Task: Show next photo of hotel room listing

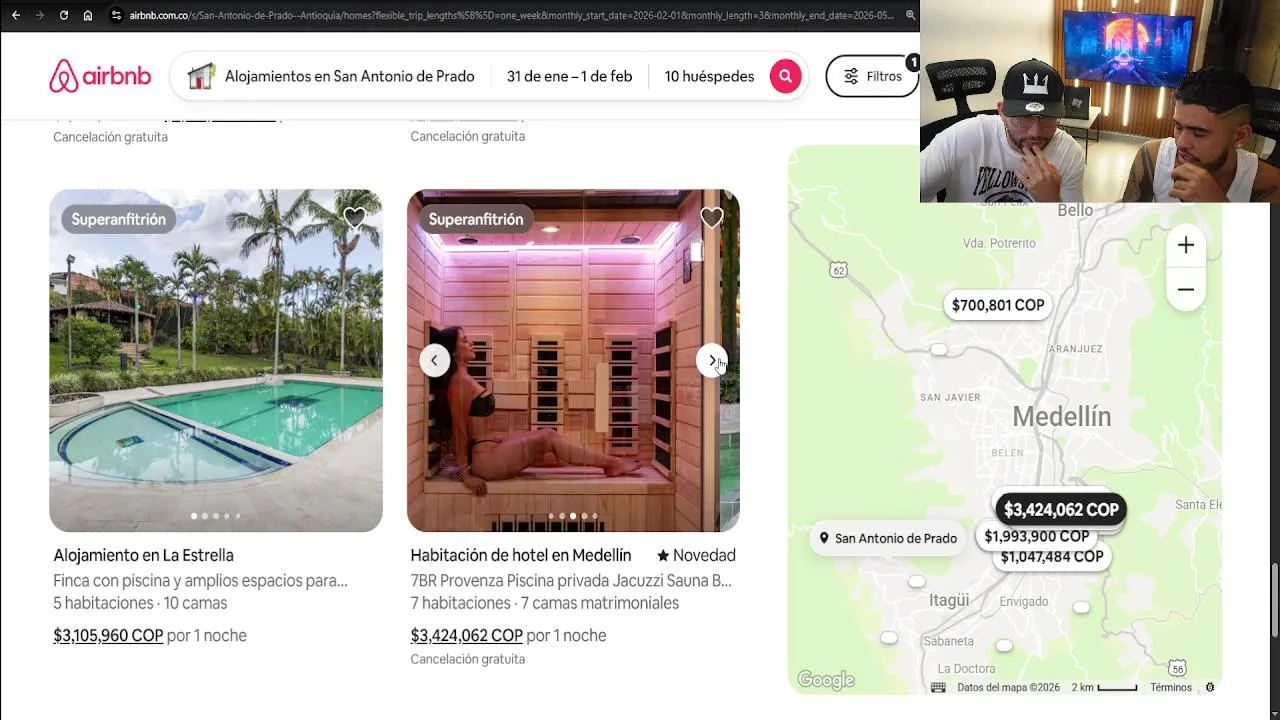Action: coord(711,360)
